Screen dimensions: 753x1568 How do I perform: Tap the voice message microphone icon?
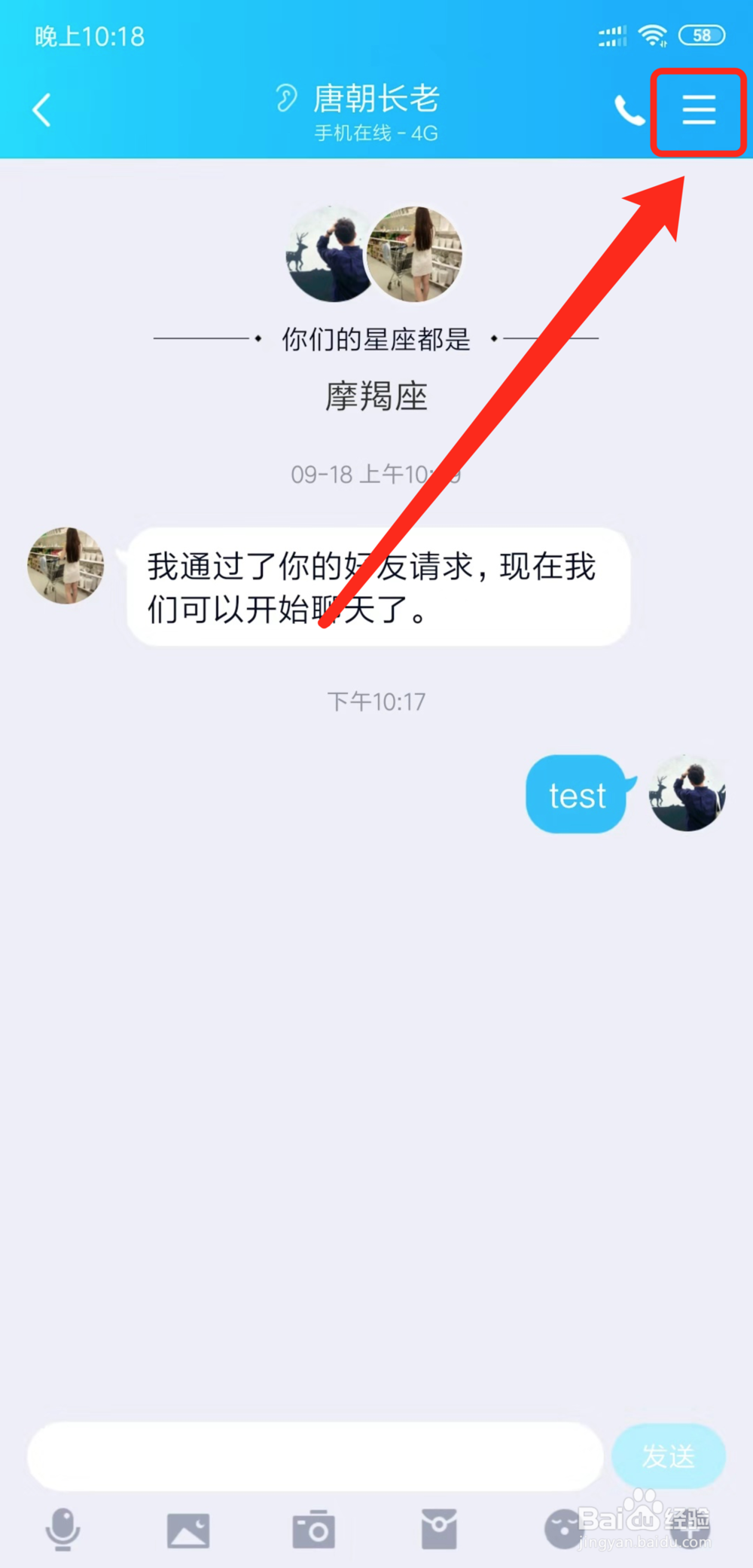pyautogui.click(x=62, y=1528)
